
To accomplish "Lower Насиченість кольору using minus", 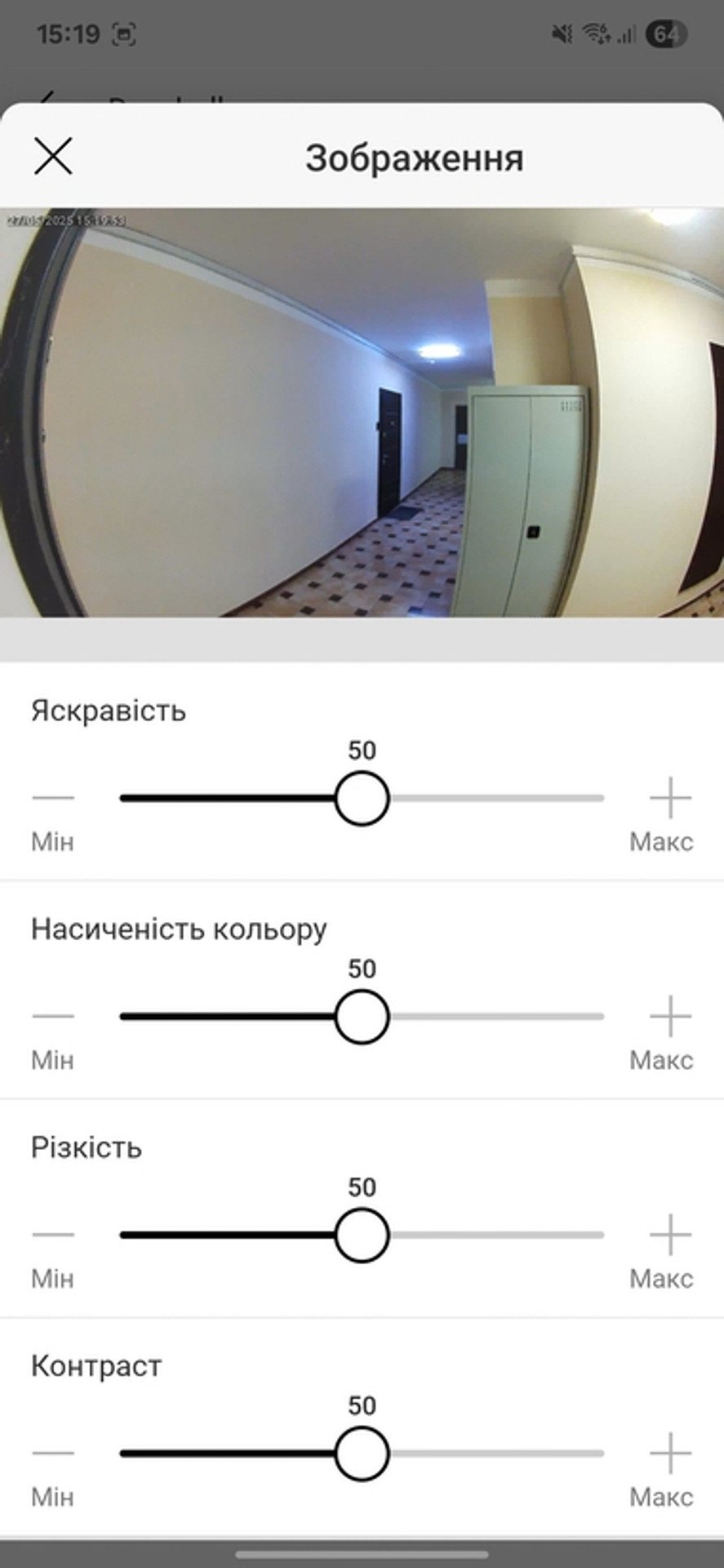I will pos(53,1016).
